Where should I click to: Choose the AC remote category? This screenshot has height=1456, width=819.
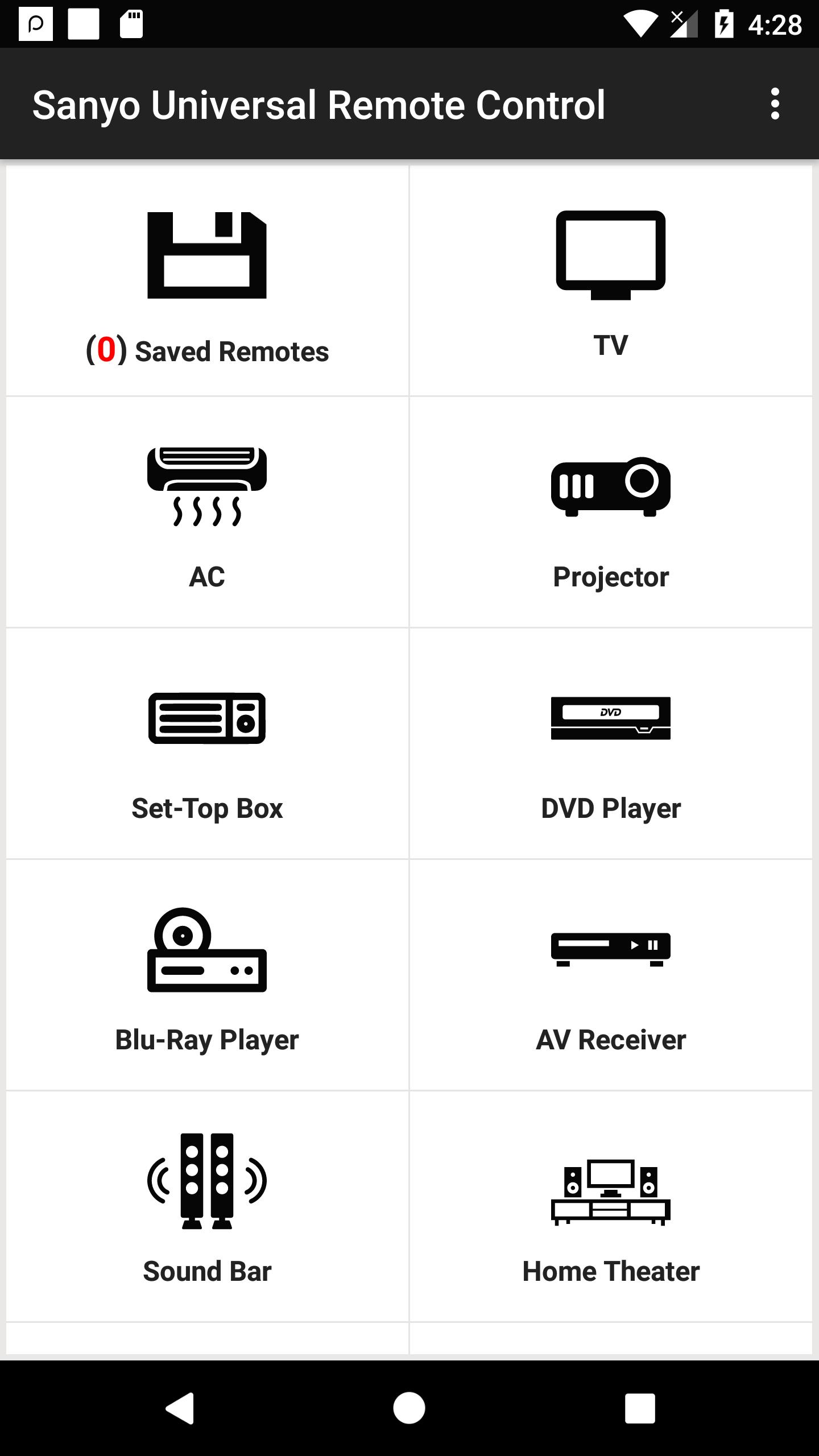(x=207, y=513)
